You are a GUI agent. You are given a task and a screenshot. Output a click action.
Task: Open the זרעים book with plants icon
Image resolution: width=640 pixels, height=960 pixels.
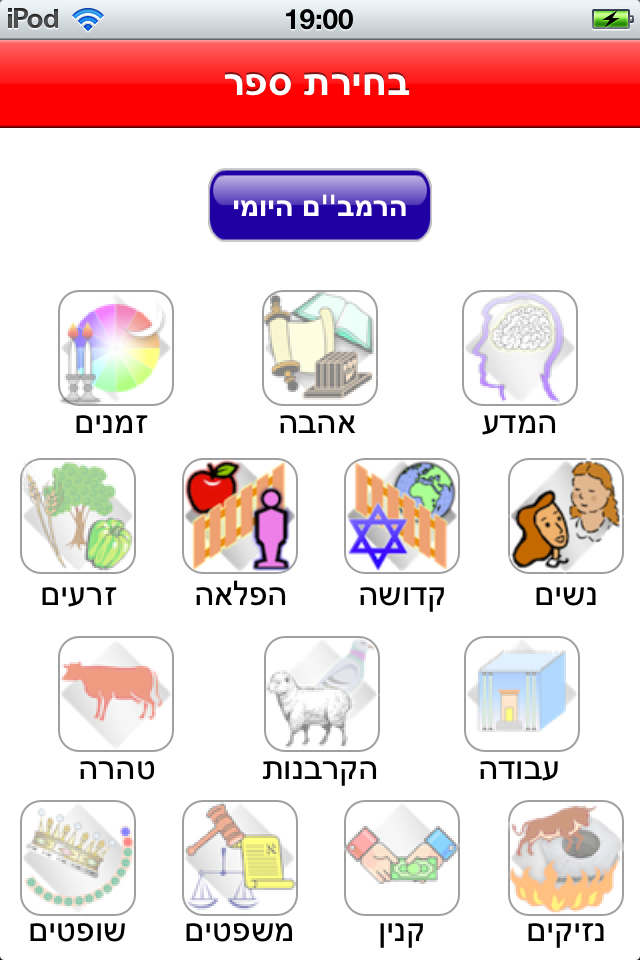coord(78,516)
